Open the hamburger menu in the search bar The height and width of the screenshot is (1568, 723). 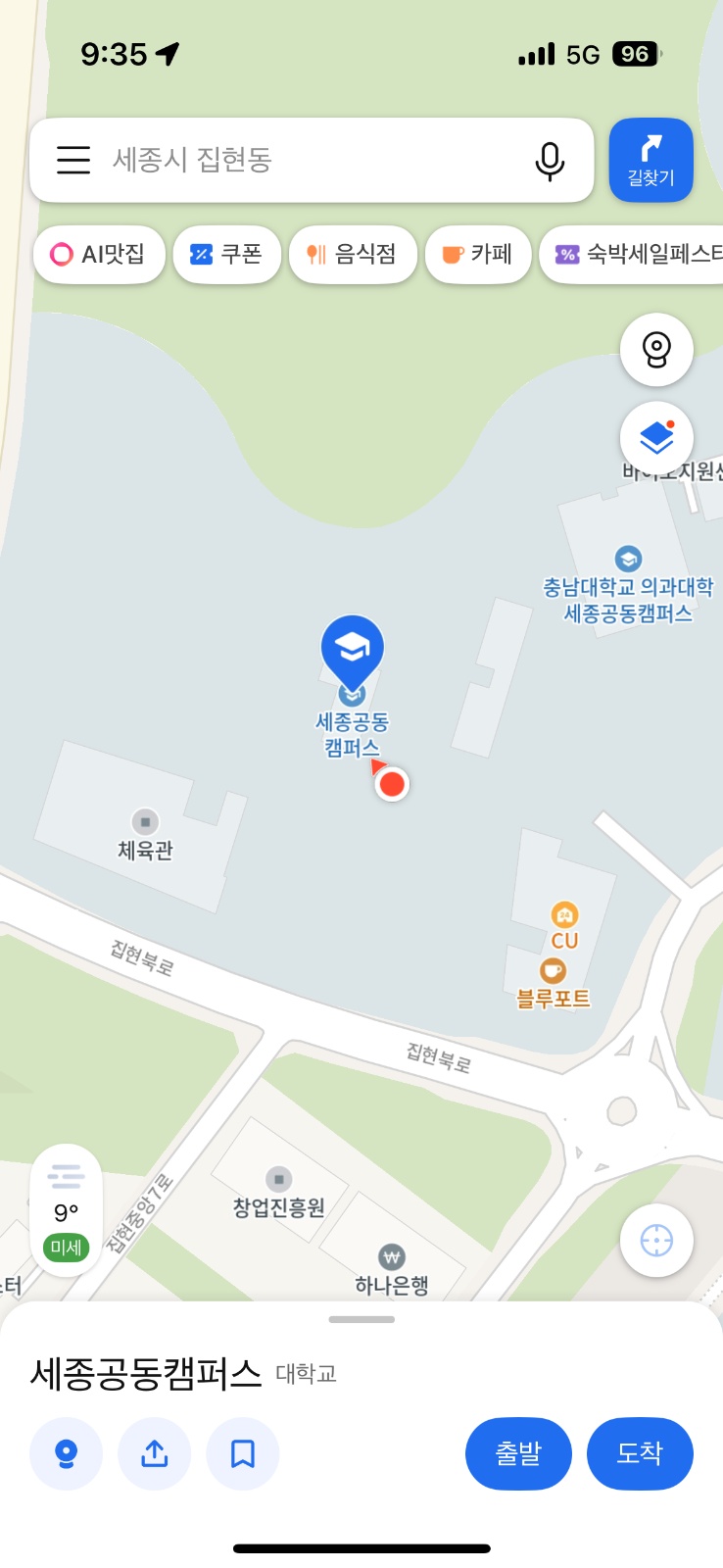point(72,160)
